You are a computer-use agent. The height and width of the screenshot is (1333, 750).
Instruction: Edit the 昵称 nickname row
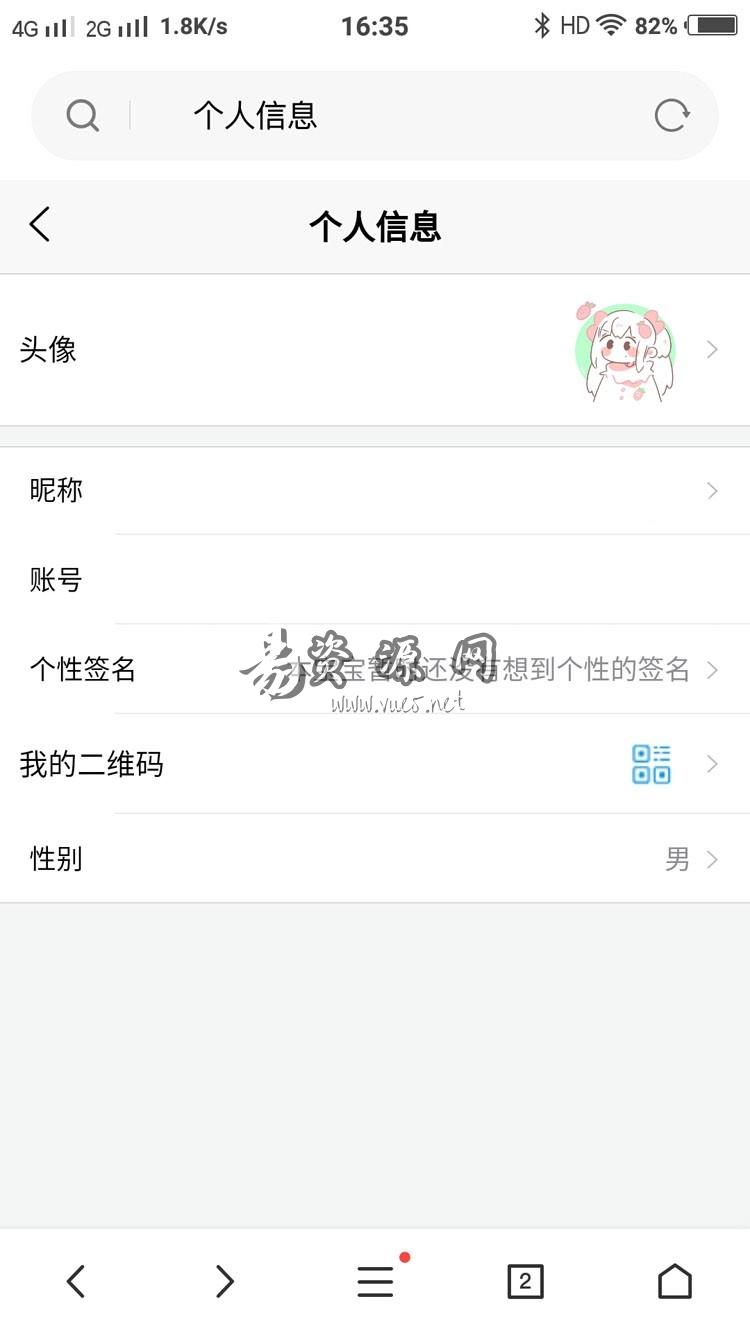point(375,490)
